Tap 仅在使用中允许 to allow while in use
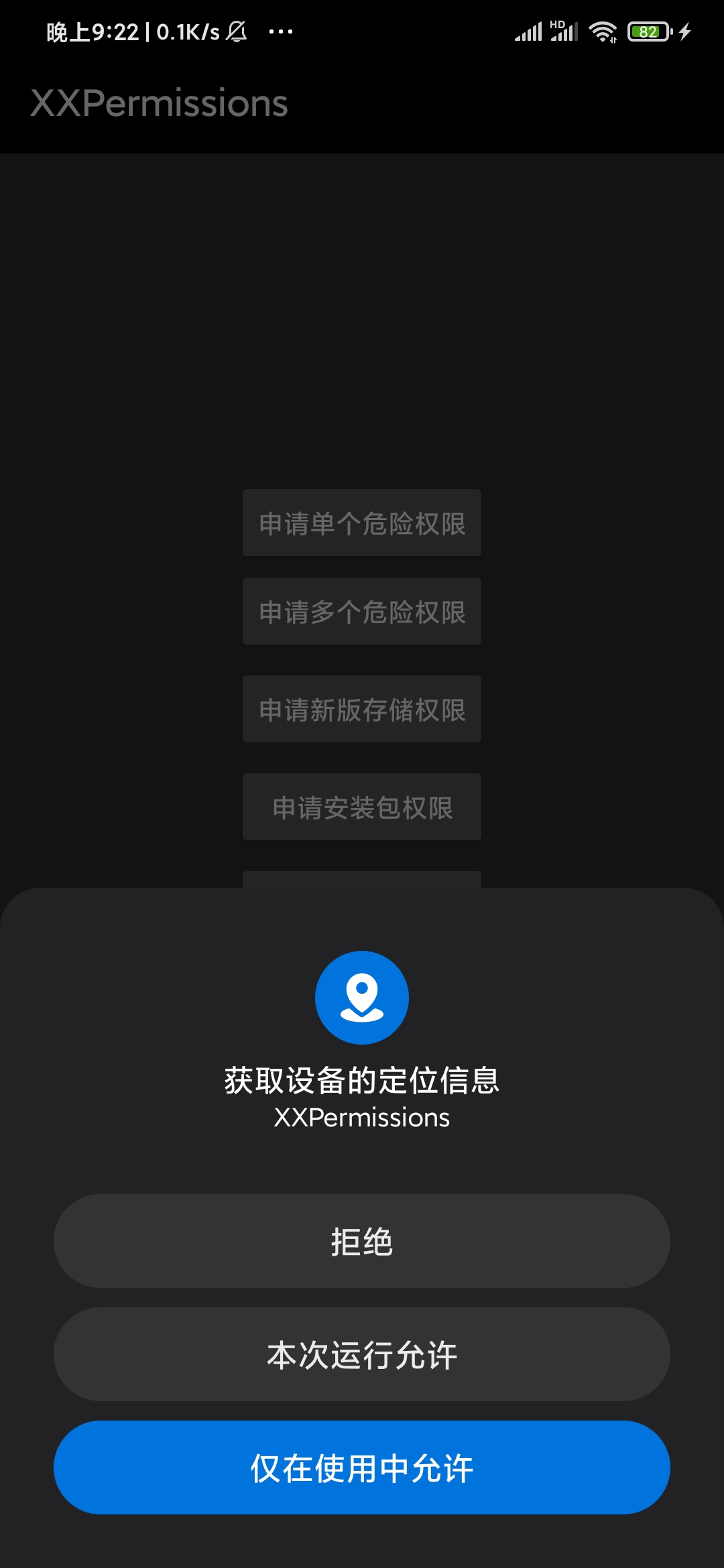Viewport: 724px width, 1568px height. 361,1467
